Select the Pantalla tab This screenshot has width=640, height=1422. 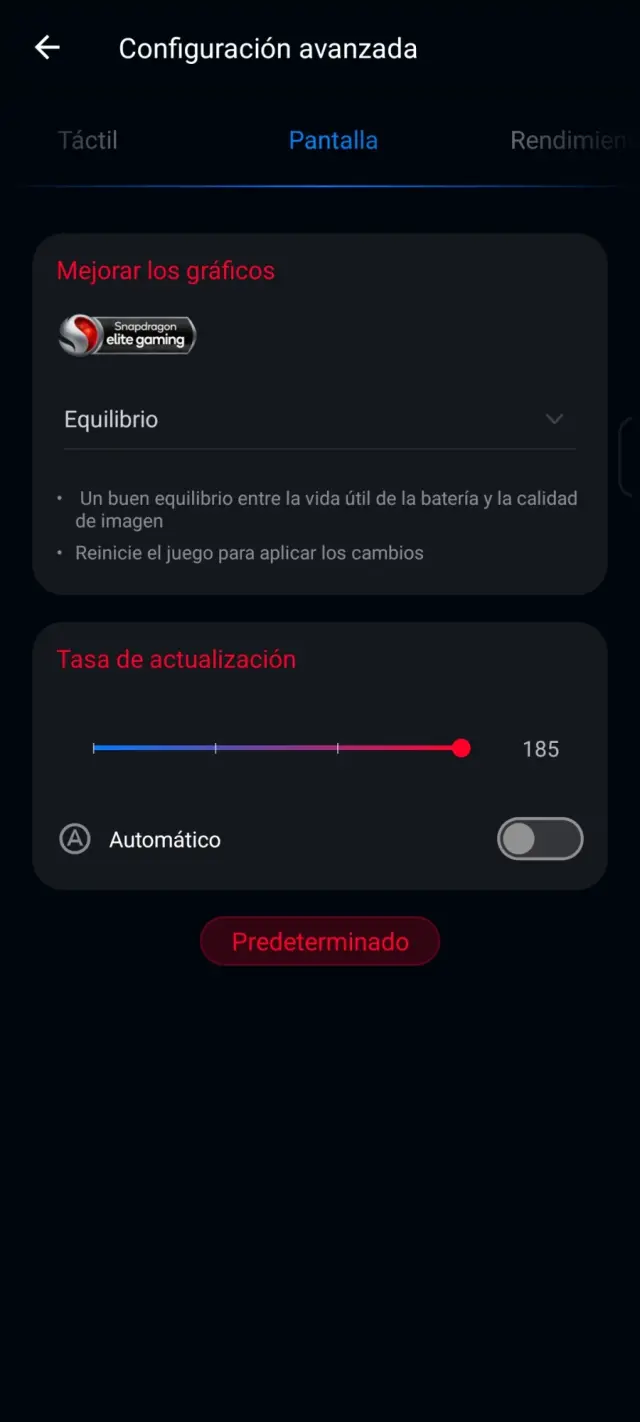point(333,140)
